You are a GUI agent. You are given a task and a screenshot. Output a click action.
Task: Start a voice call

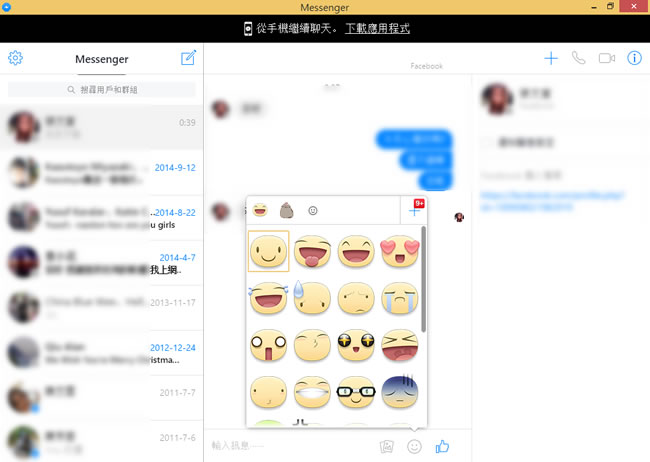pyautogui.click(x=578, y=58)
